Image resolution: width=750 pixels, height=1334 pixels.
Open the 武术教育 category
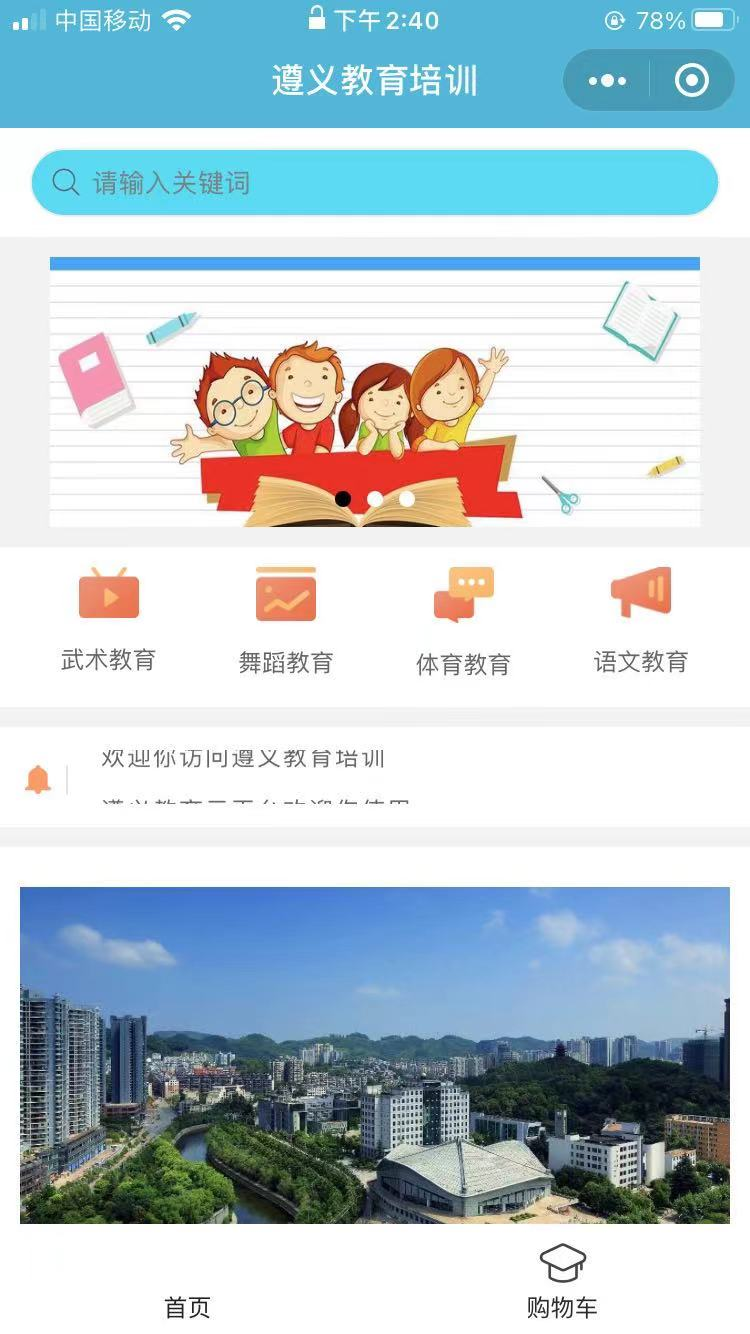[x=108, y=619]
